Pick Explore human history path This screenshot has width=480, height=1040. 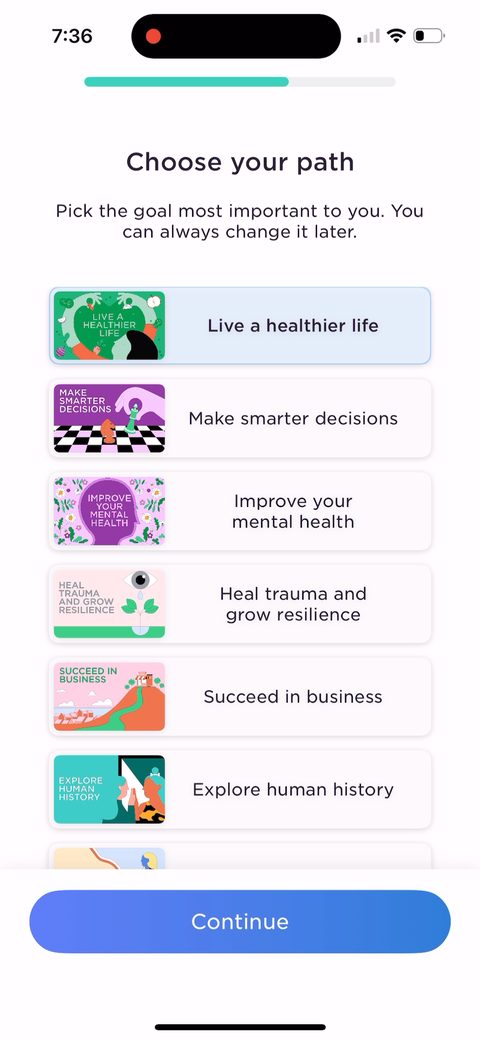point(240,789)
